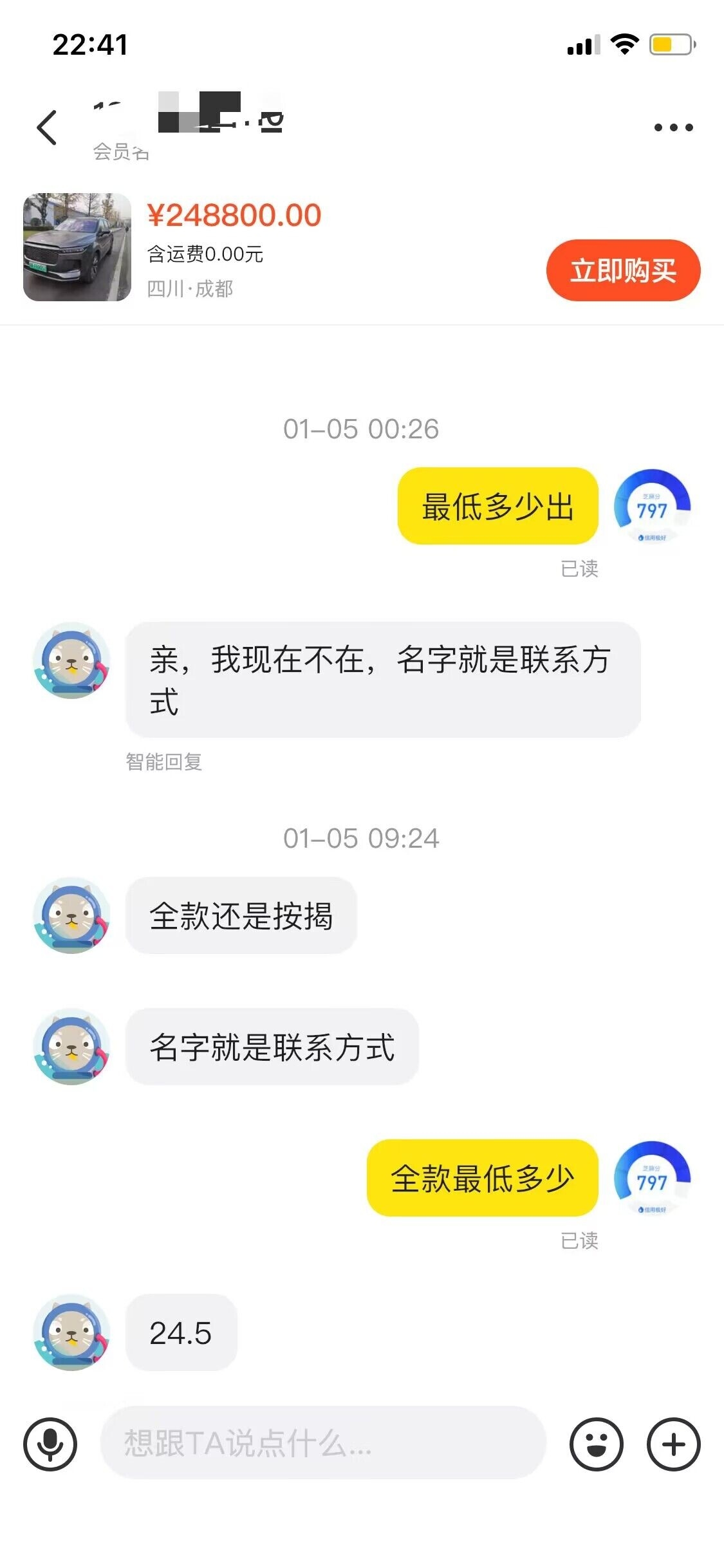Tap the voice input microphone icon

coord(50,1444)
